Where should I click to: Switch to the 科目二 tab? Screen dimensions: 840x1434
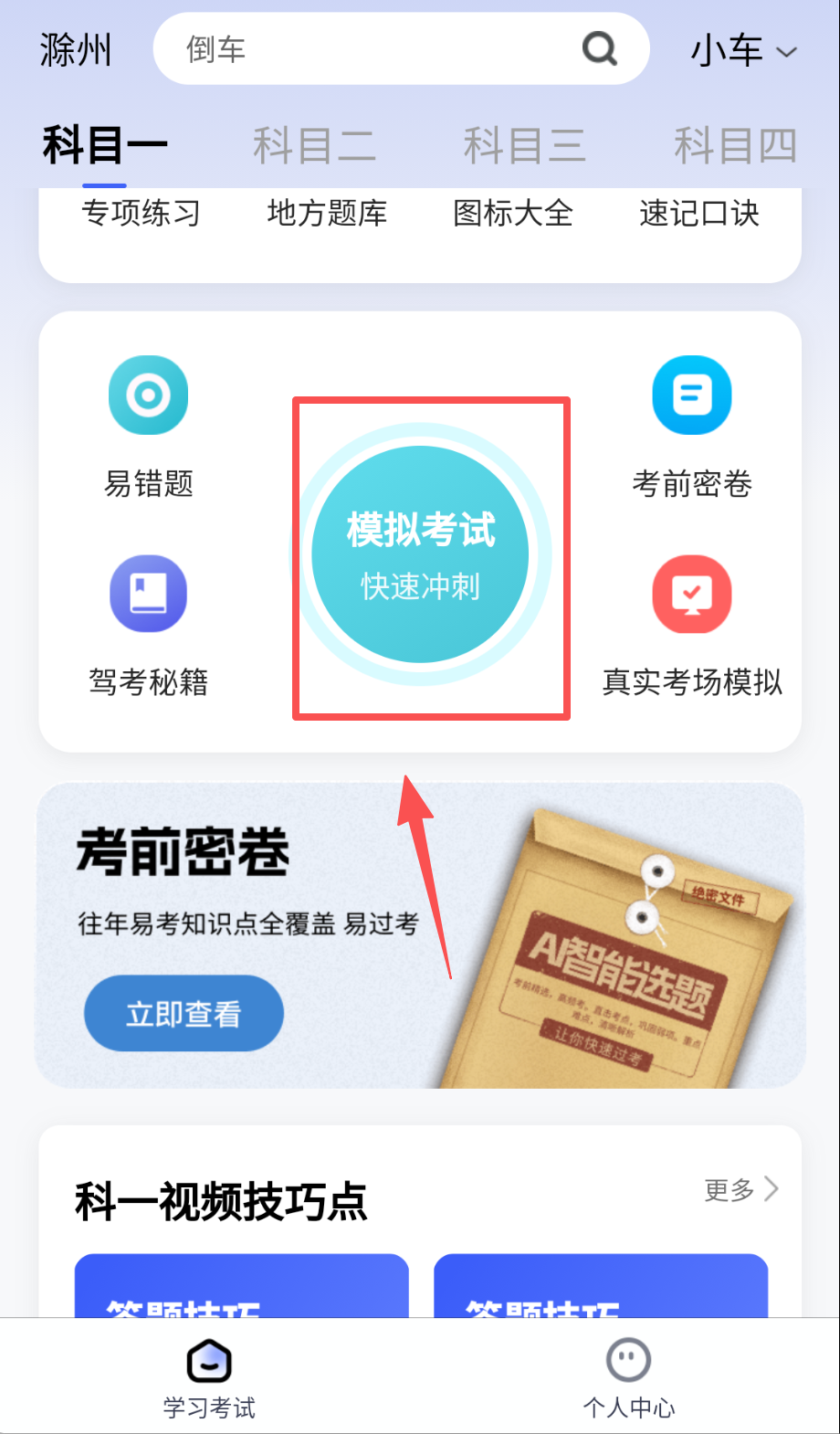(x=314, y=145)
